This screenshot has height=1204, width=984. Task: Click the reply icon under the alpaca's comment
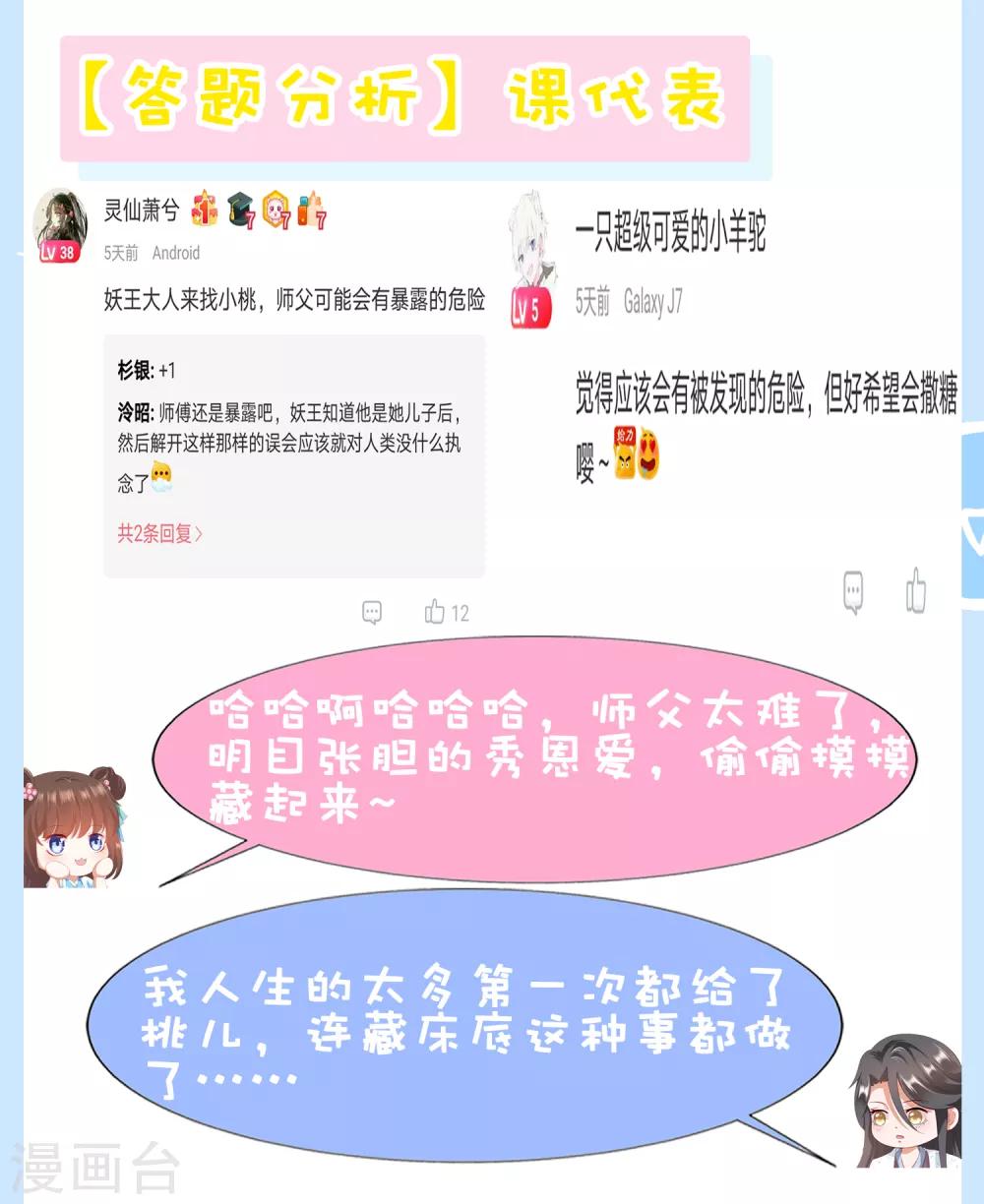click(x=854, y=590)
